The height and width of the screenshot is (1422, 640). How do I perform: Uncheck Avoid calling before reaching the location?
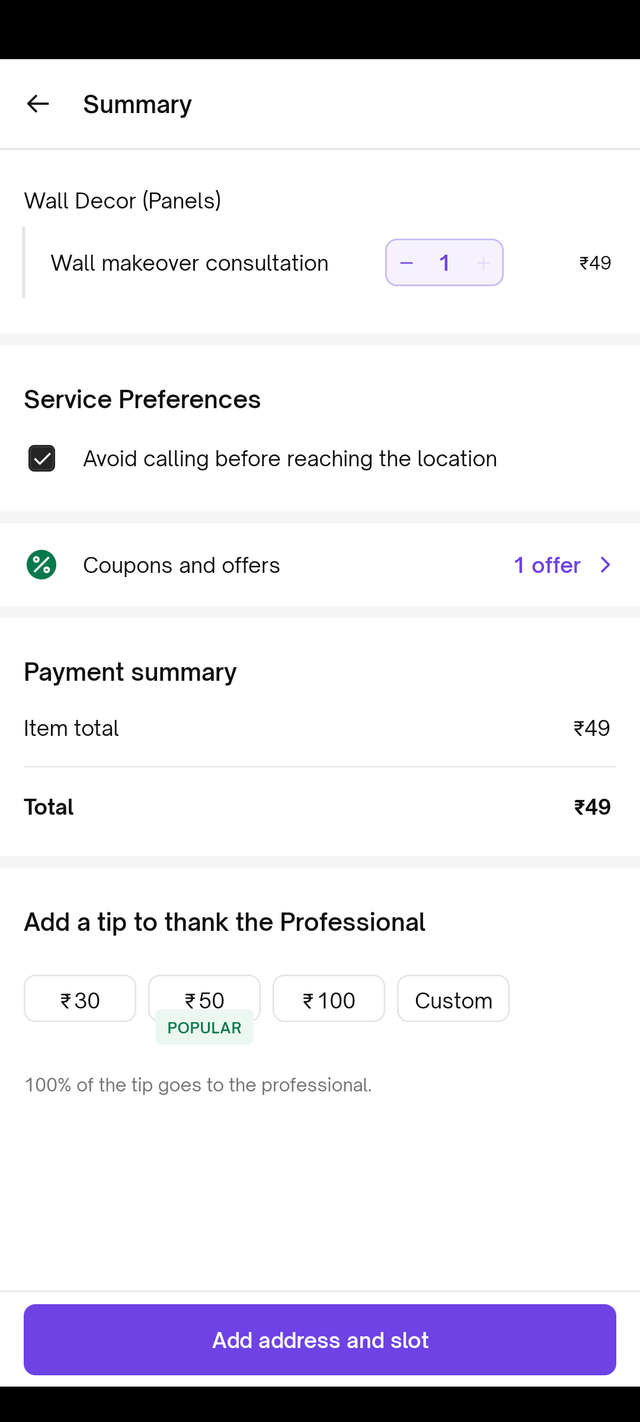point(42,459)
